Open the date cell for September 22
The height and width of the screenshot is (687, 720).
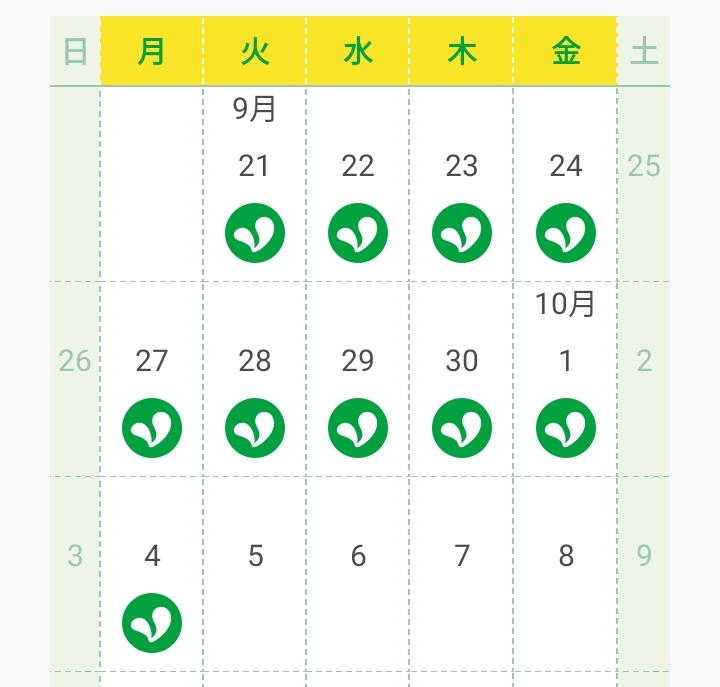tap(358, 184)
